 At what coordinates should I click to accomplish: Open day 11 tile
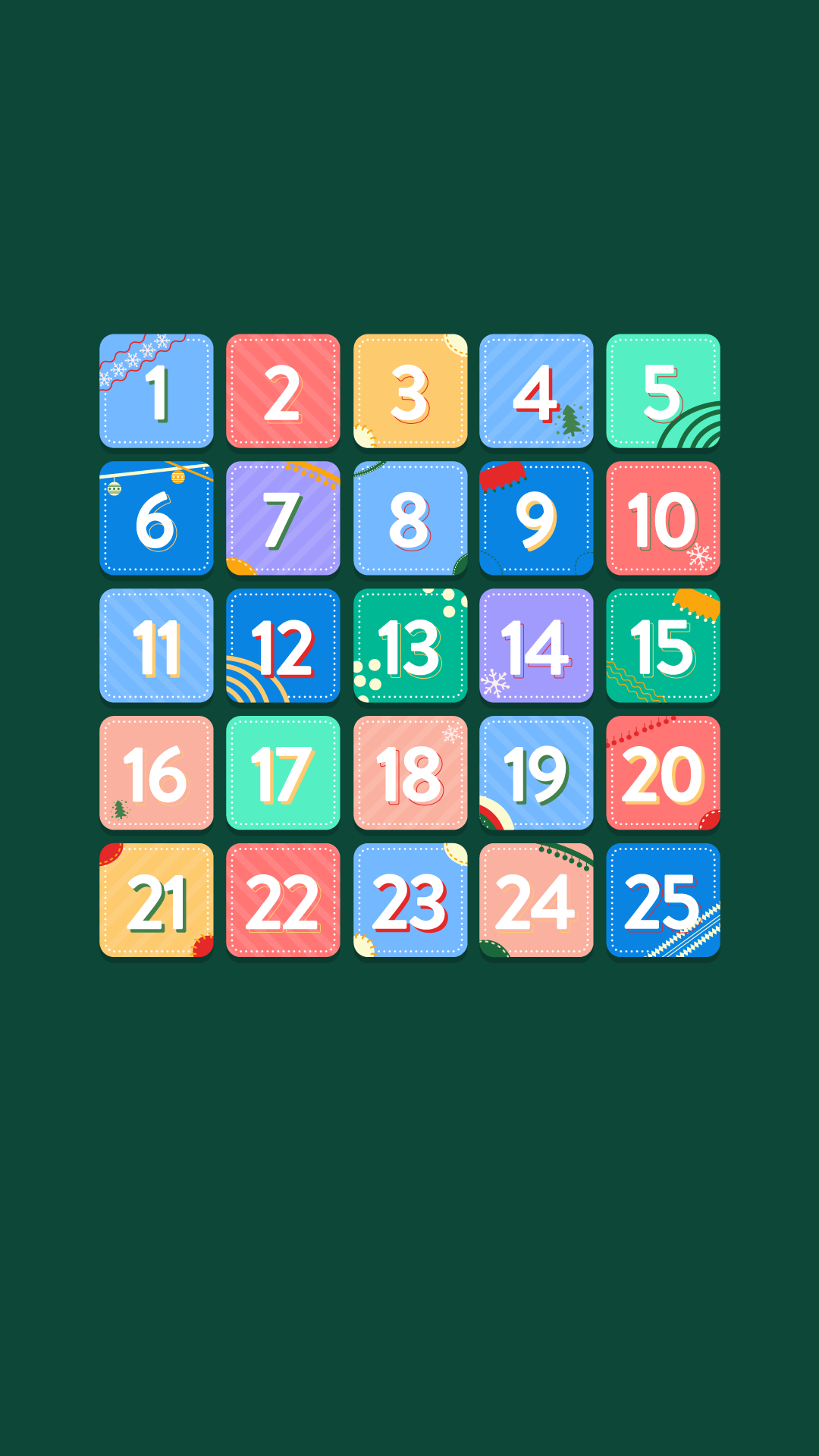156,646
